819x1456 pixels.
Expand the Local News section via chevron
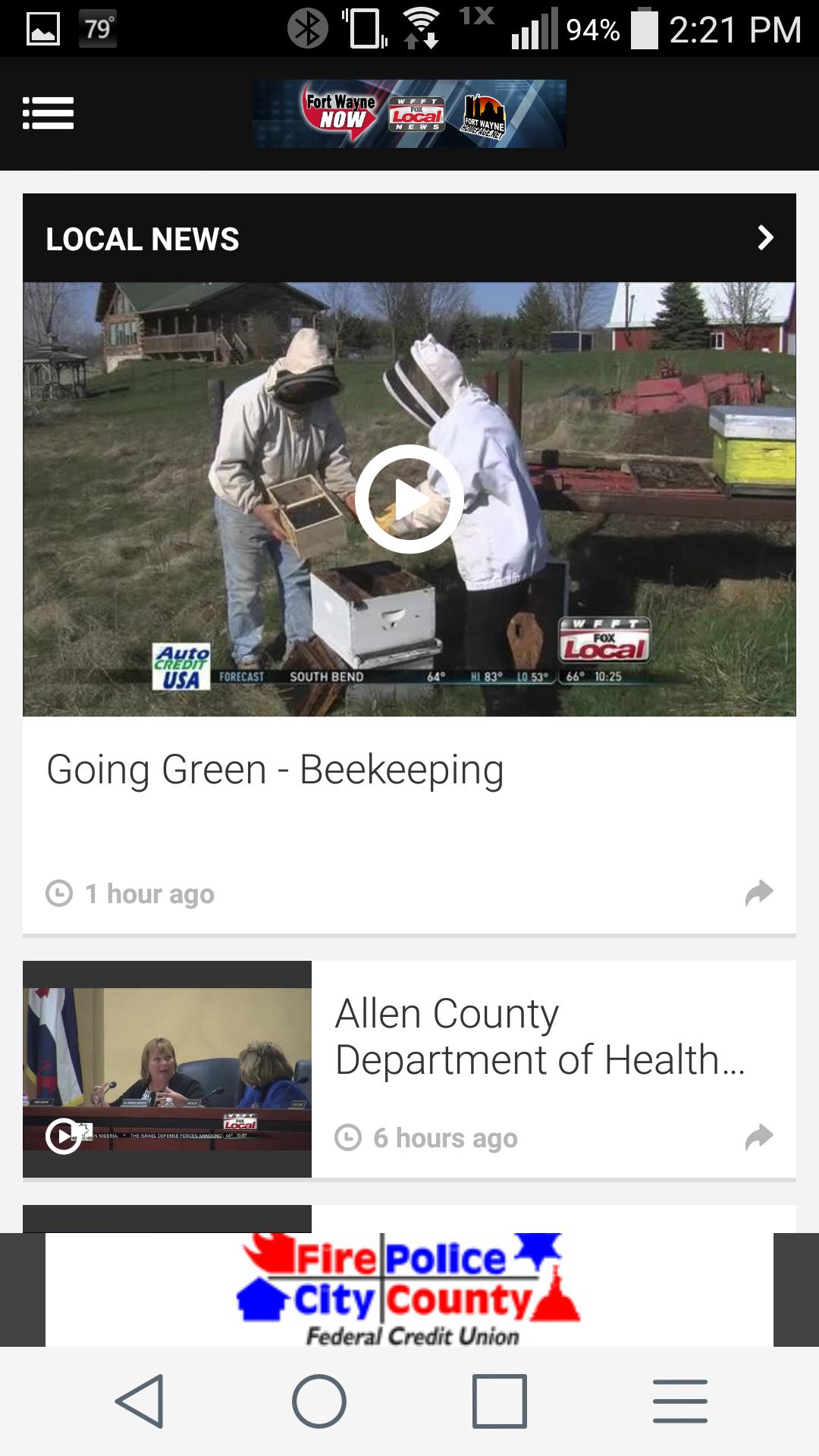(x=764, y=237)
